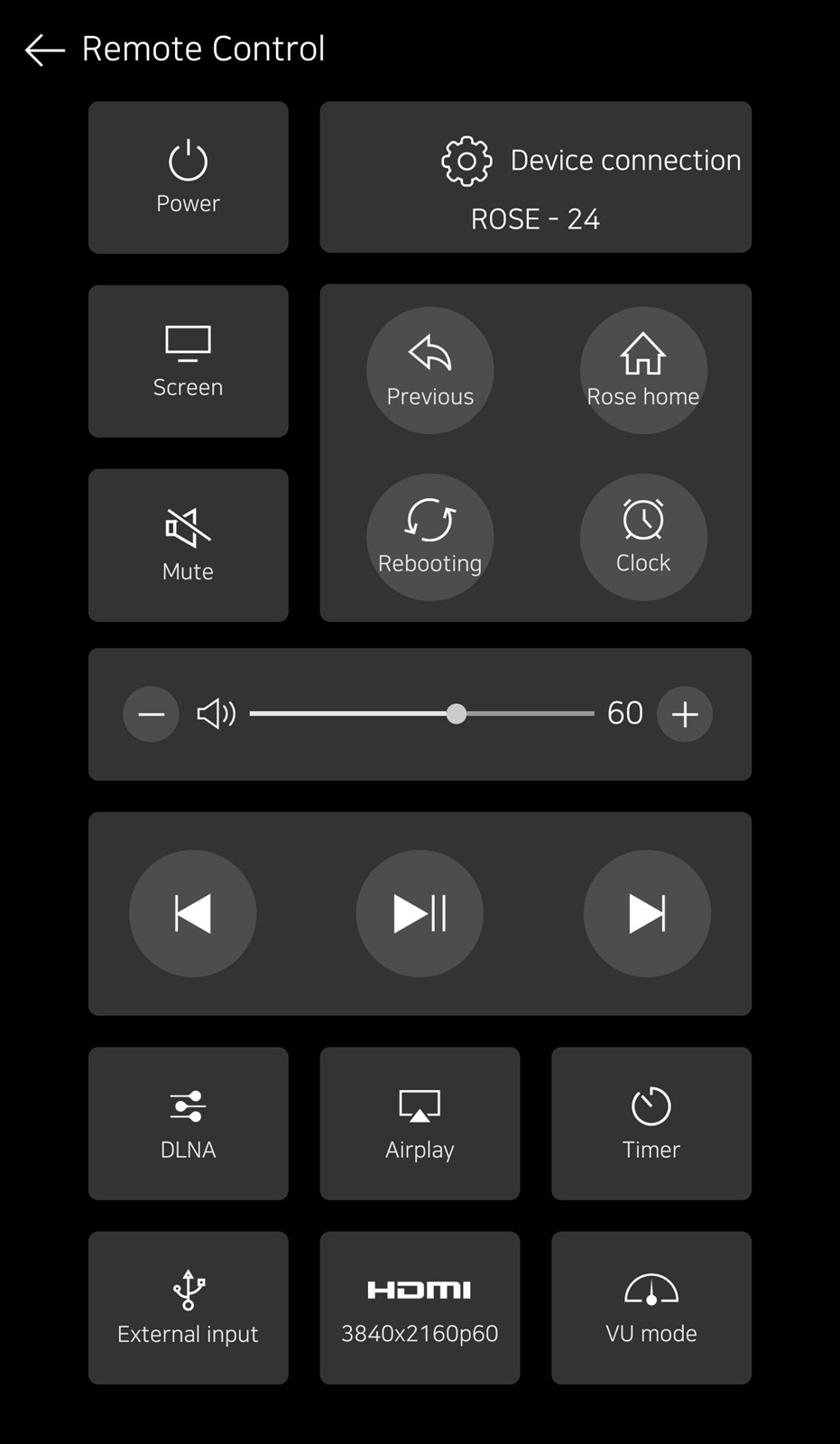Open Device connection settings

click(535, 177)
